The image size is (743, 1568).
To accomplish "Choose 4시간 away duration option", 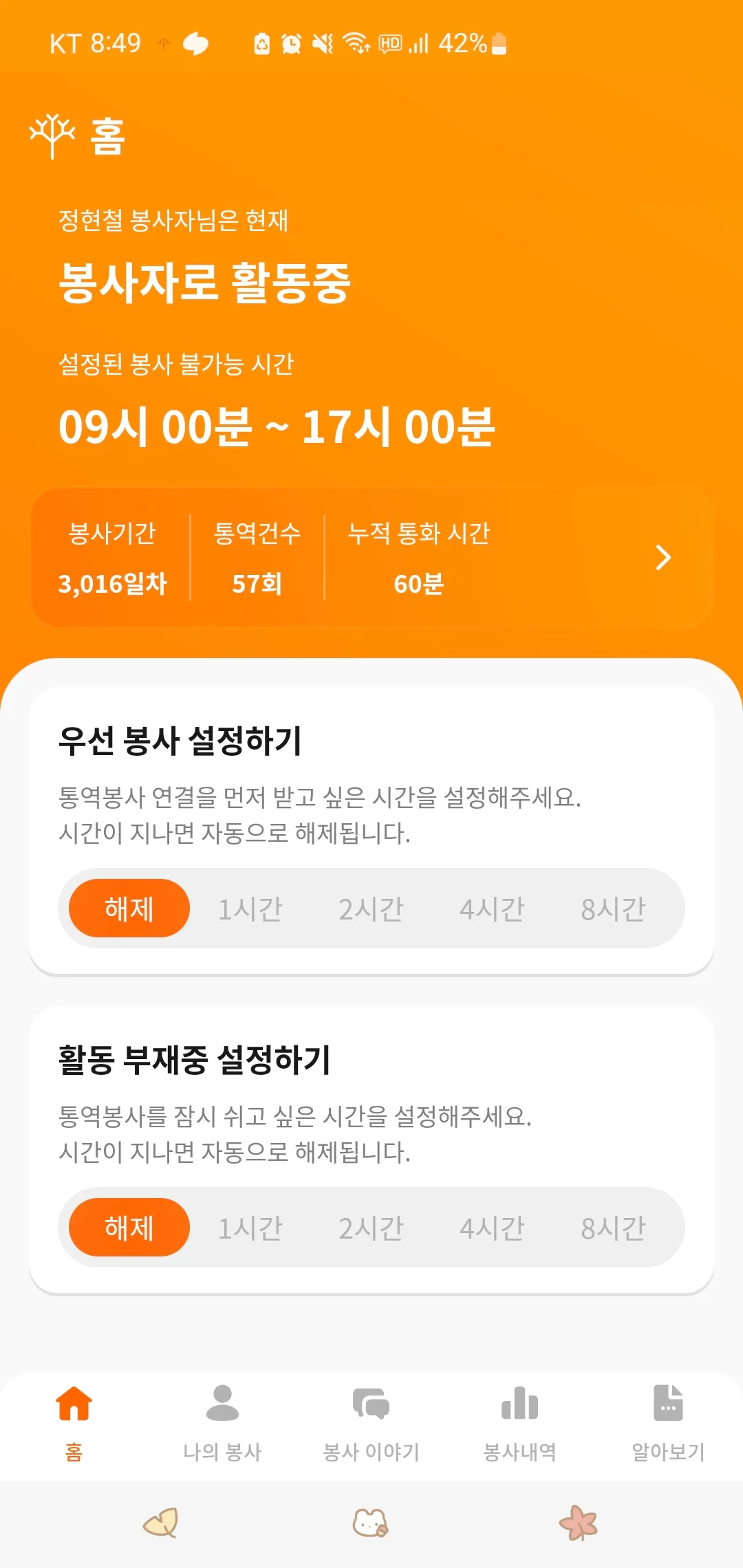I will pos(491,1227).
